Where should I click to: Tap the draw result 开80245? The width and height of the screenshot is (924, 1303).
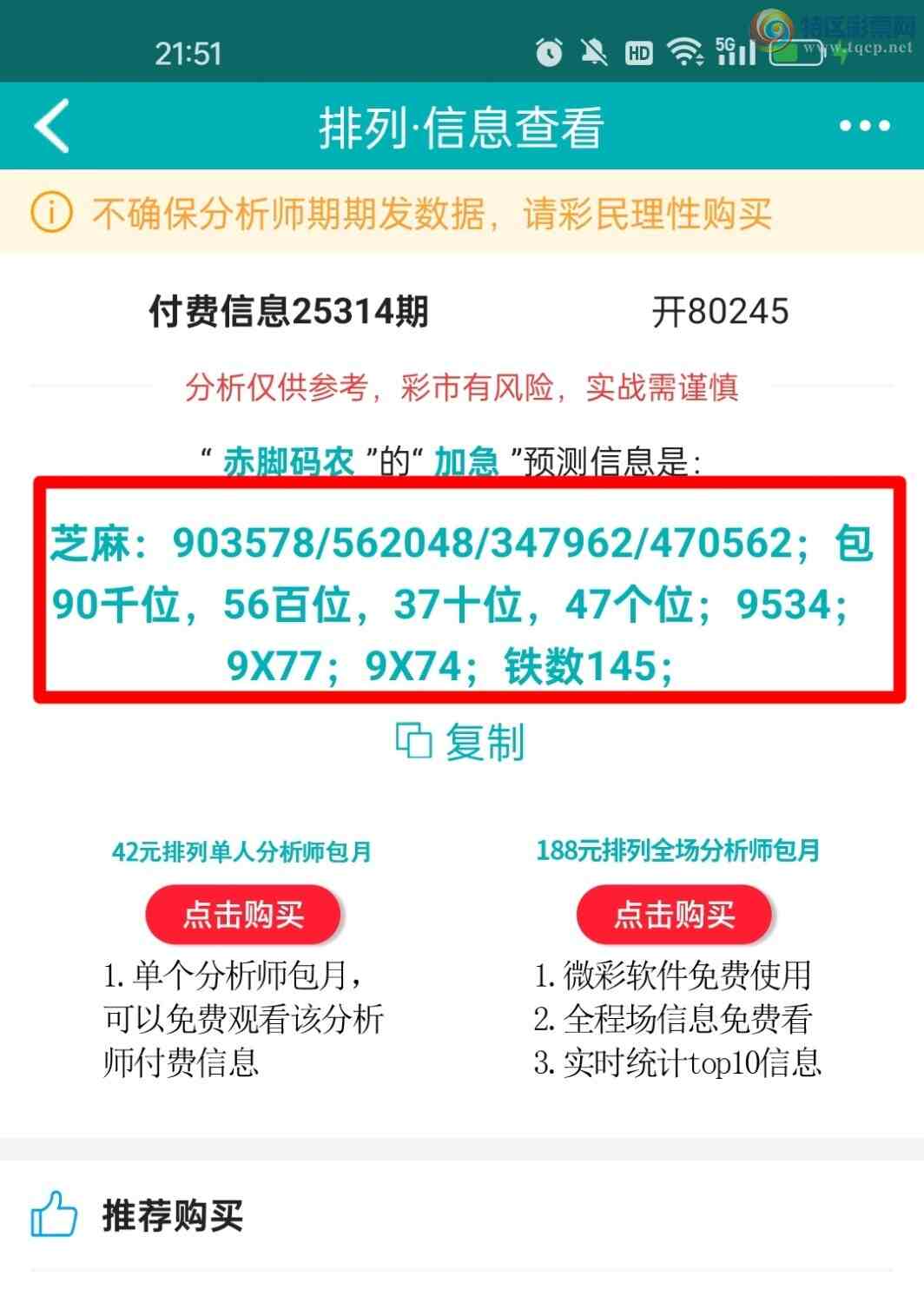pos(719,313)
